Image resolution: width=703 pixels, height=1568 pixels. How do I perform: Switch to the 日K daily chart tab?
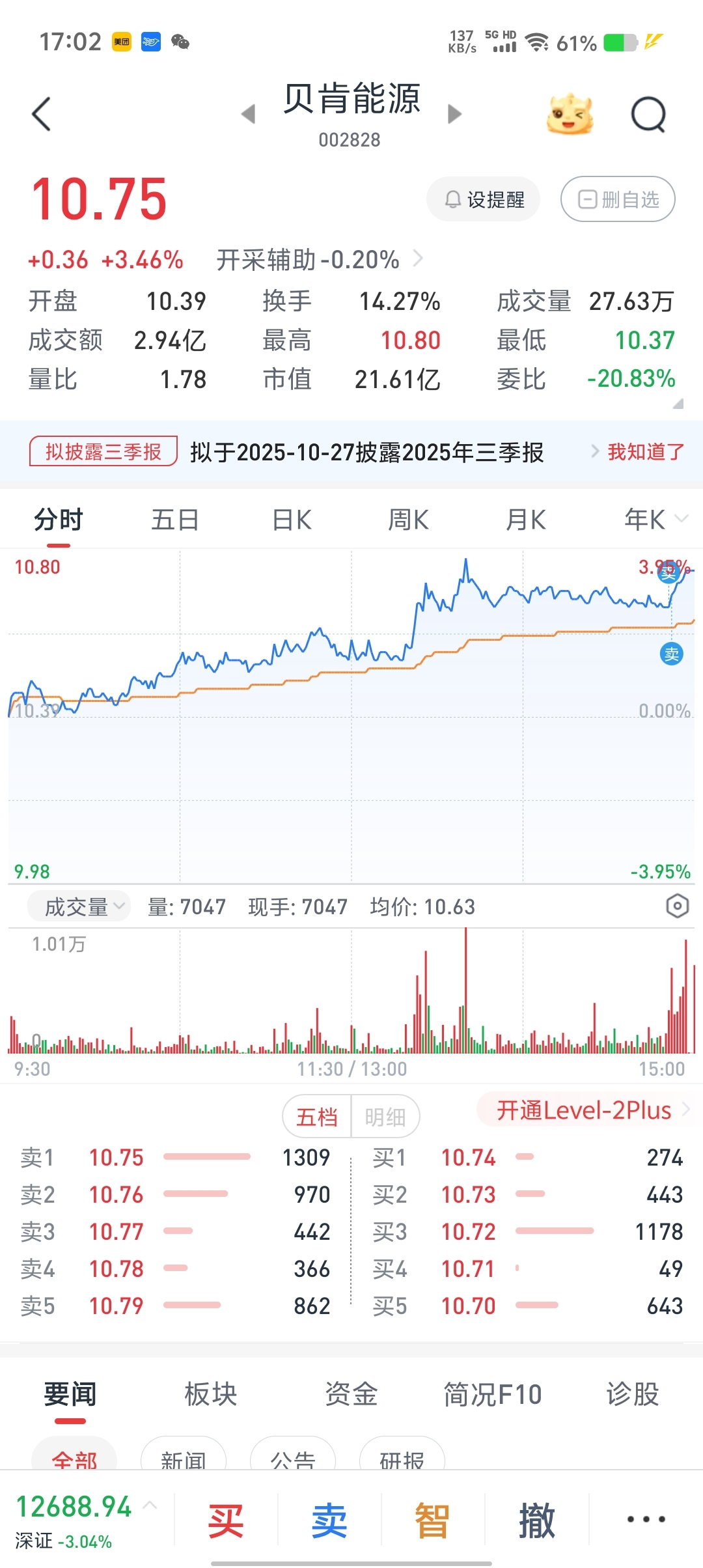(291, 519)
